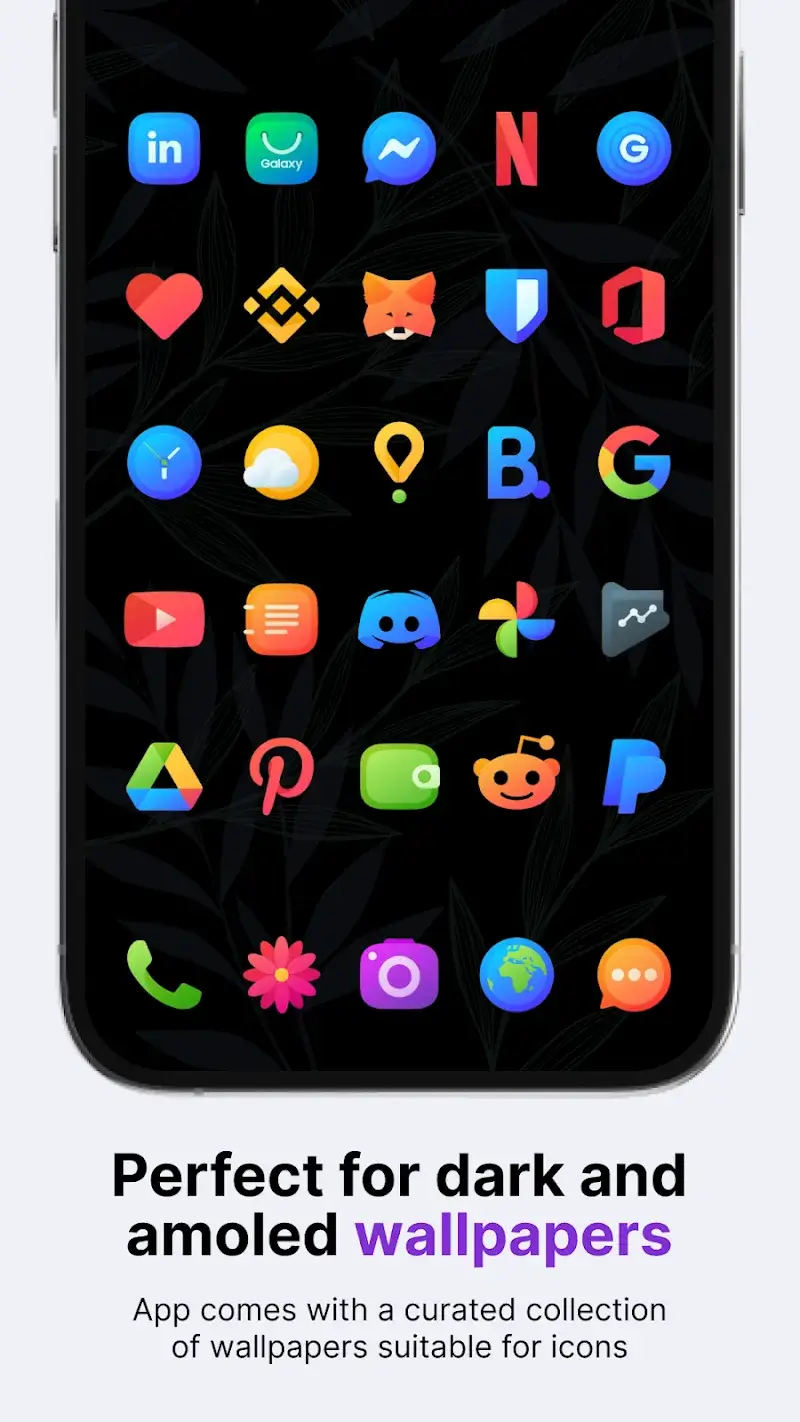Launch Reddit from the home screen

517,777
